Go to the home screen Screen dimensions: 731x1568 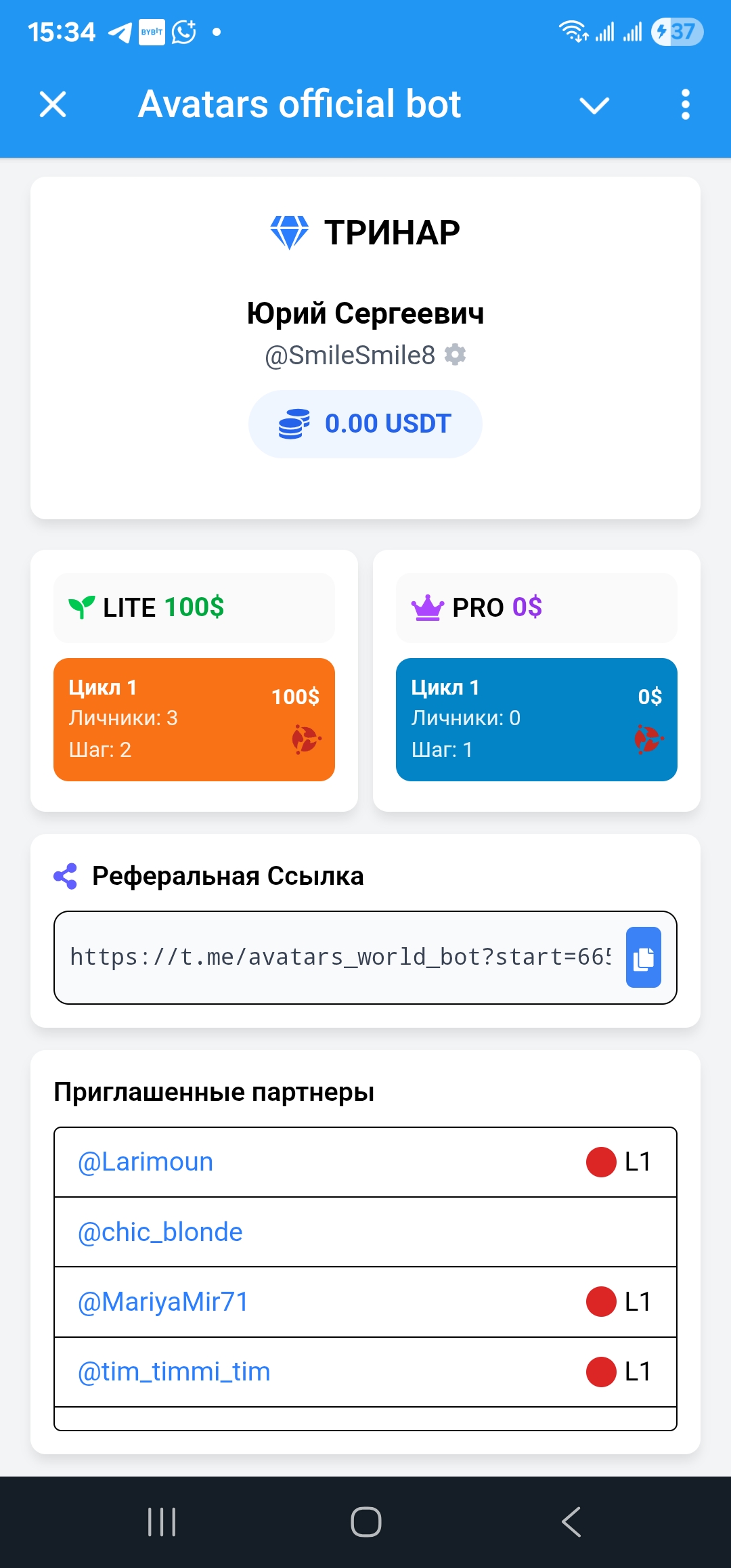(x=365, y=1522)
